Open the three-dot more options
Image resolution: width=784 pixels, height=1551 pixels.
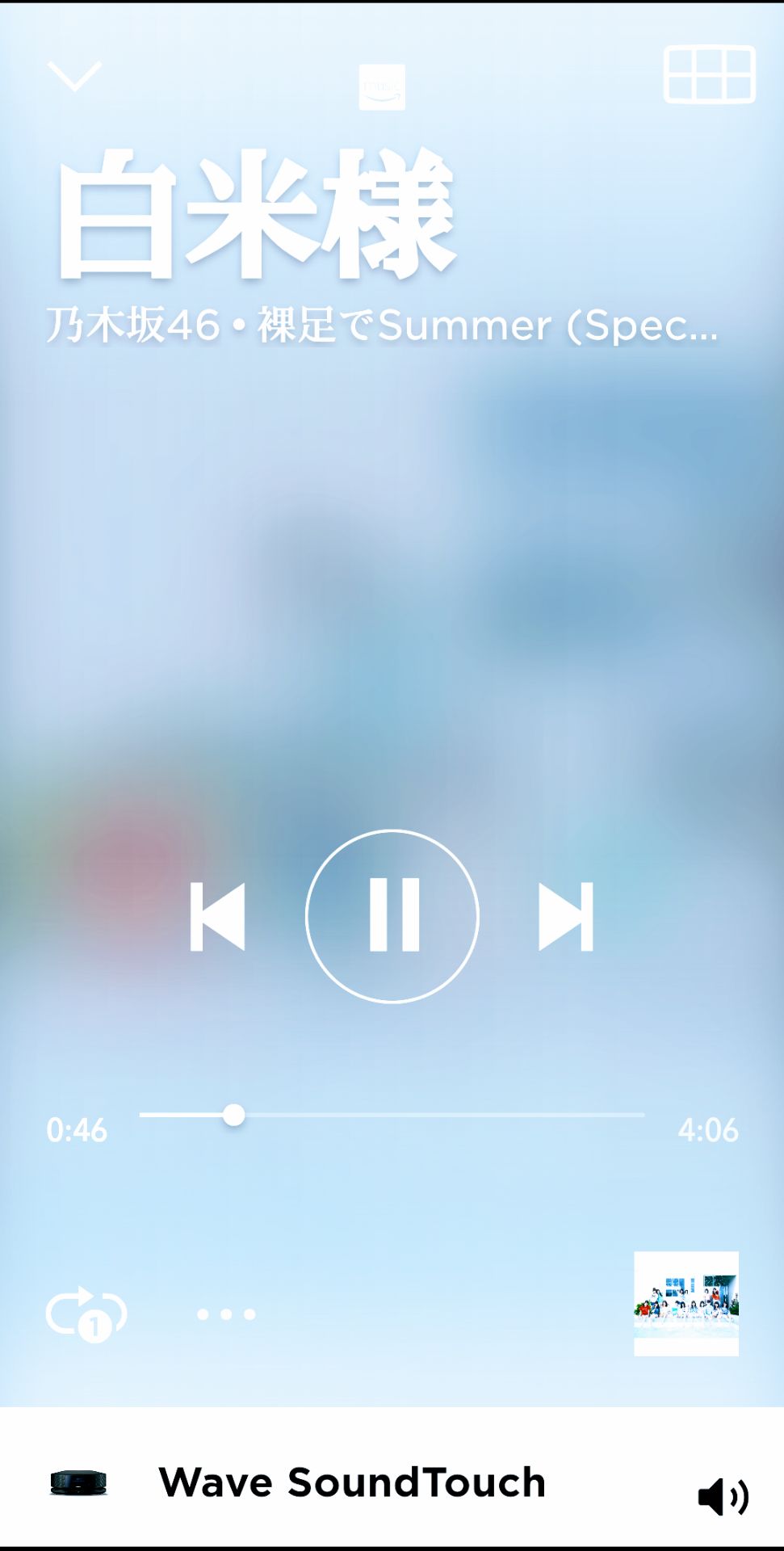pyautogui.click(x=226, y=1314)
